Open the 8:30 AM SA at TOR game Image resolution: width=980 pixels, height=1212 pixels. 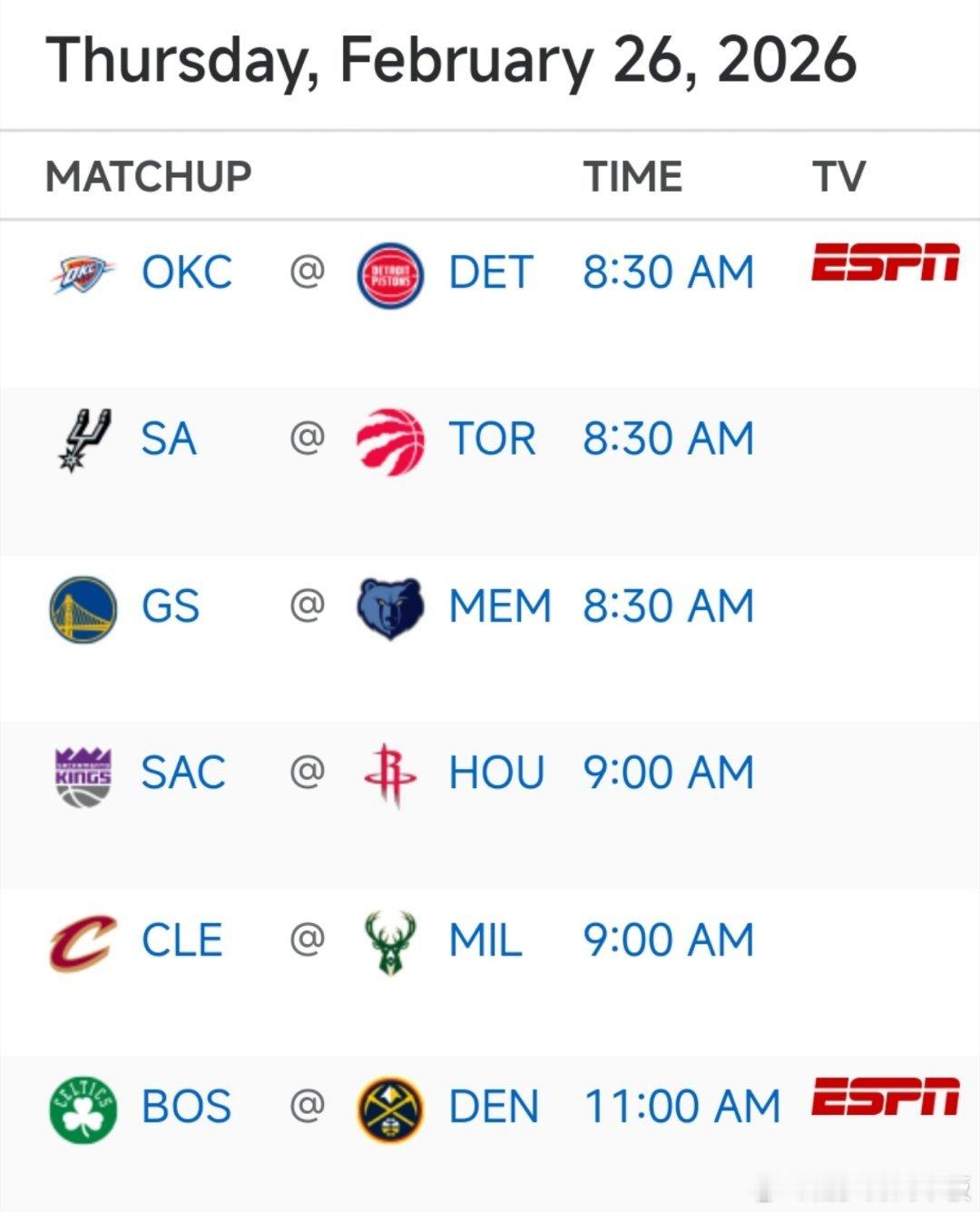tap(668, 439)
